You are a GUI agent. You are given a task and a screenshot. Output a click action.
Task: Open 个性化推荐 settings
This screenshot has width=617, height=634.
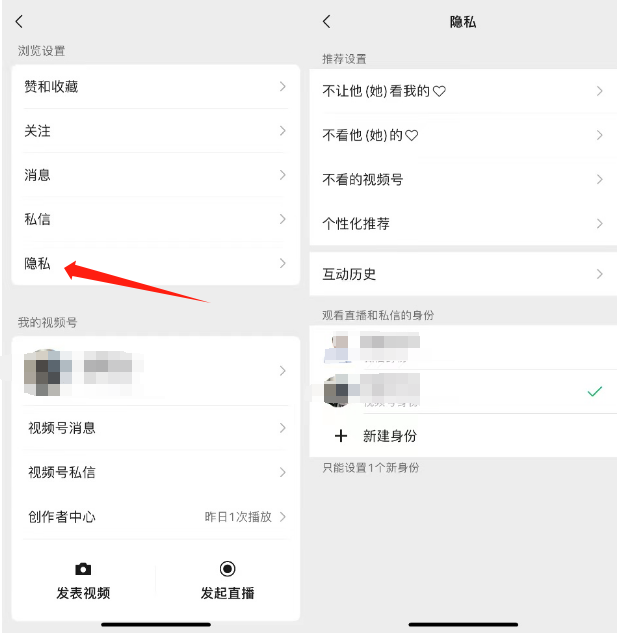point(462,224)
